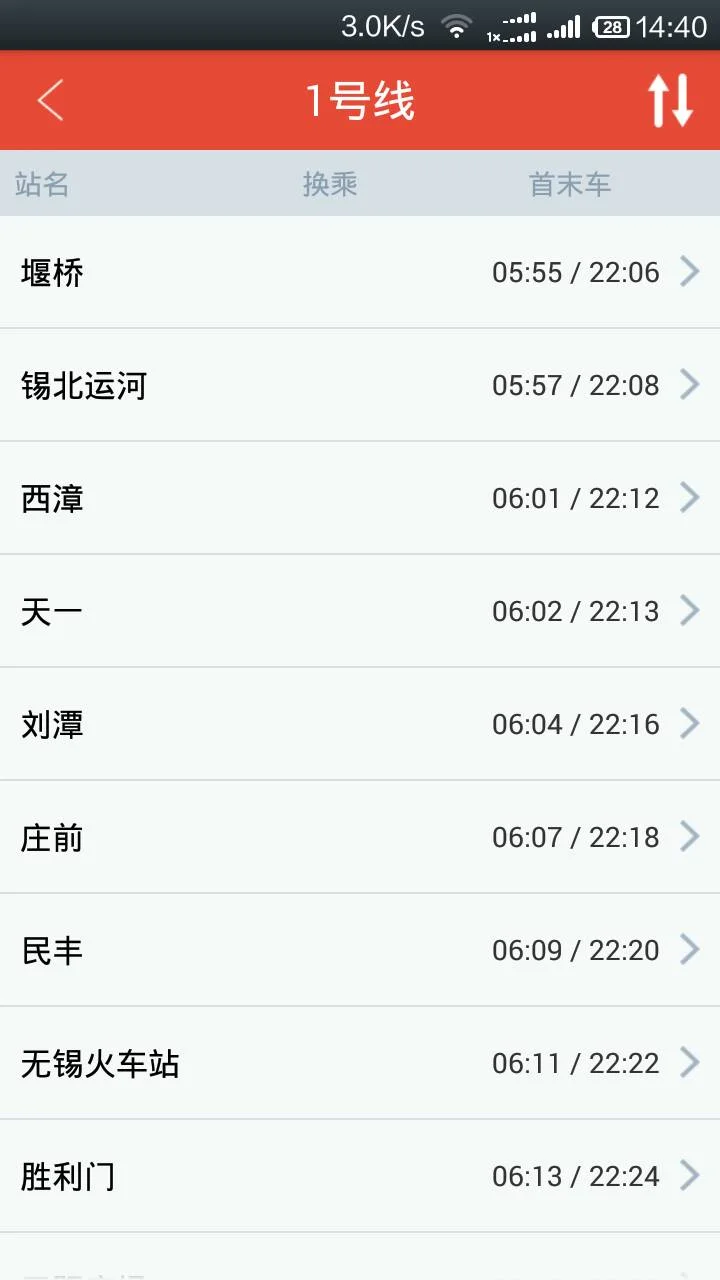Tap the 站名 column header
Screen dimensions: 720x1280
tap(44, 184)
